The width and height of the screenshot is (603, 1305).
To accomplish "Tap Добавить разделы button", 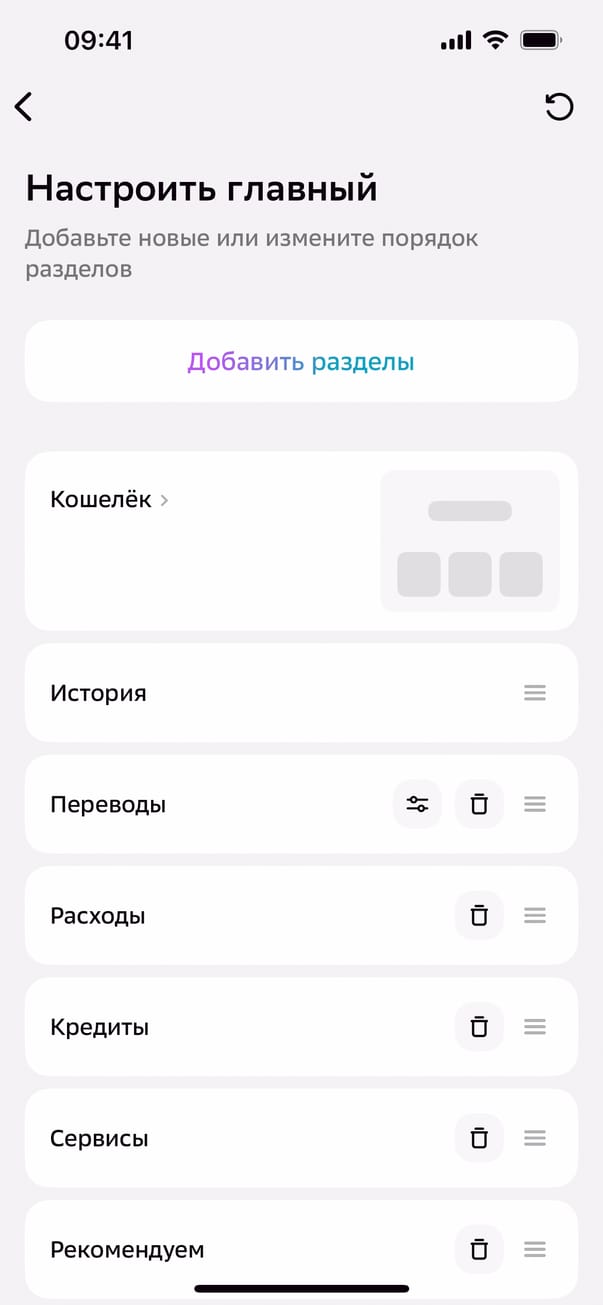I will click(x=301, y=361).
